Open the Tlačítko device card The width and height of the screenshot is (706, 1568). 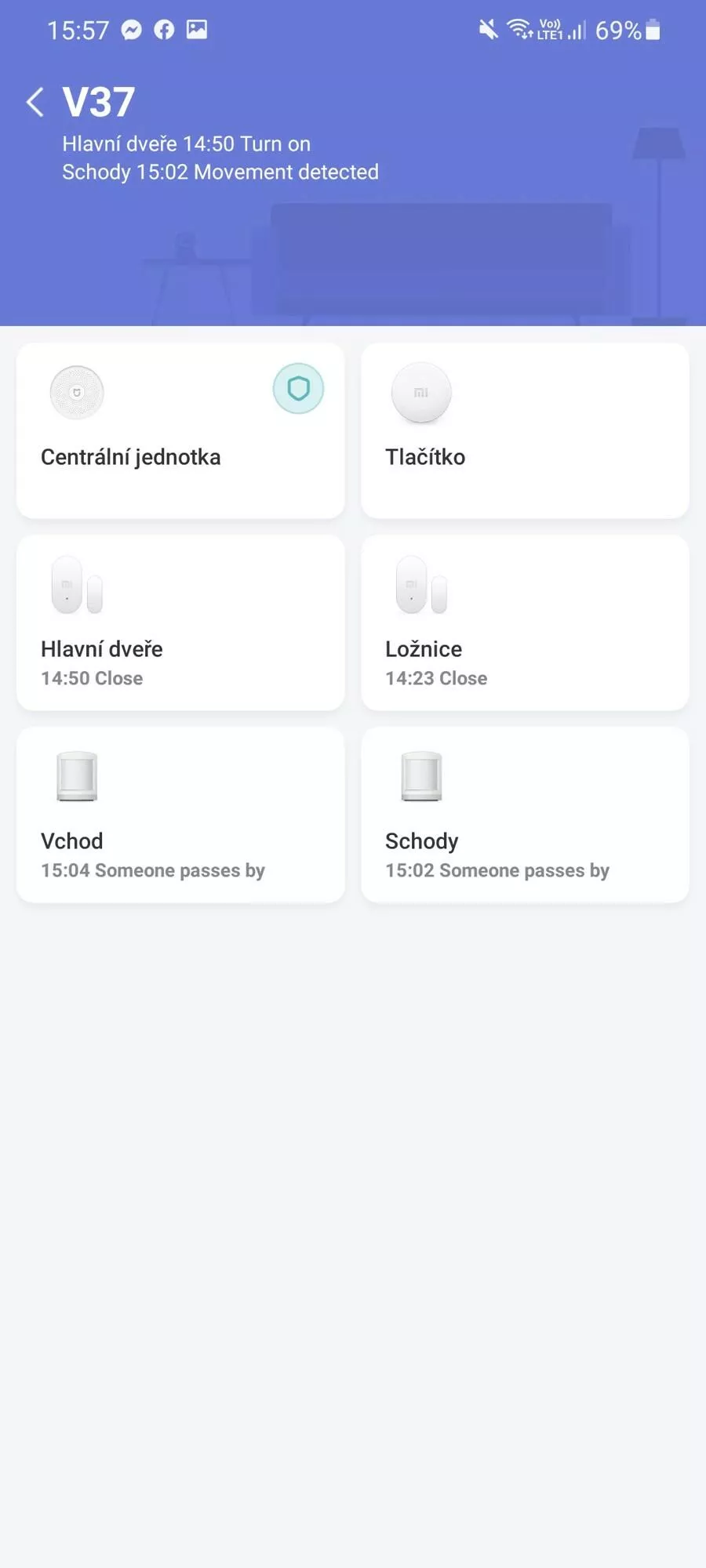[x=525, y=431]
